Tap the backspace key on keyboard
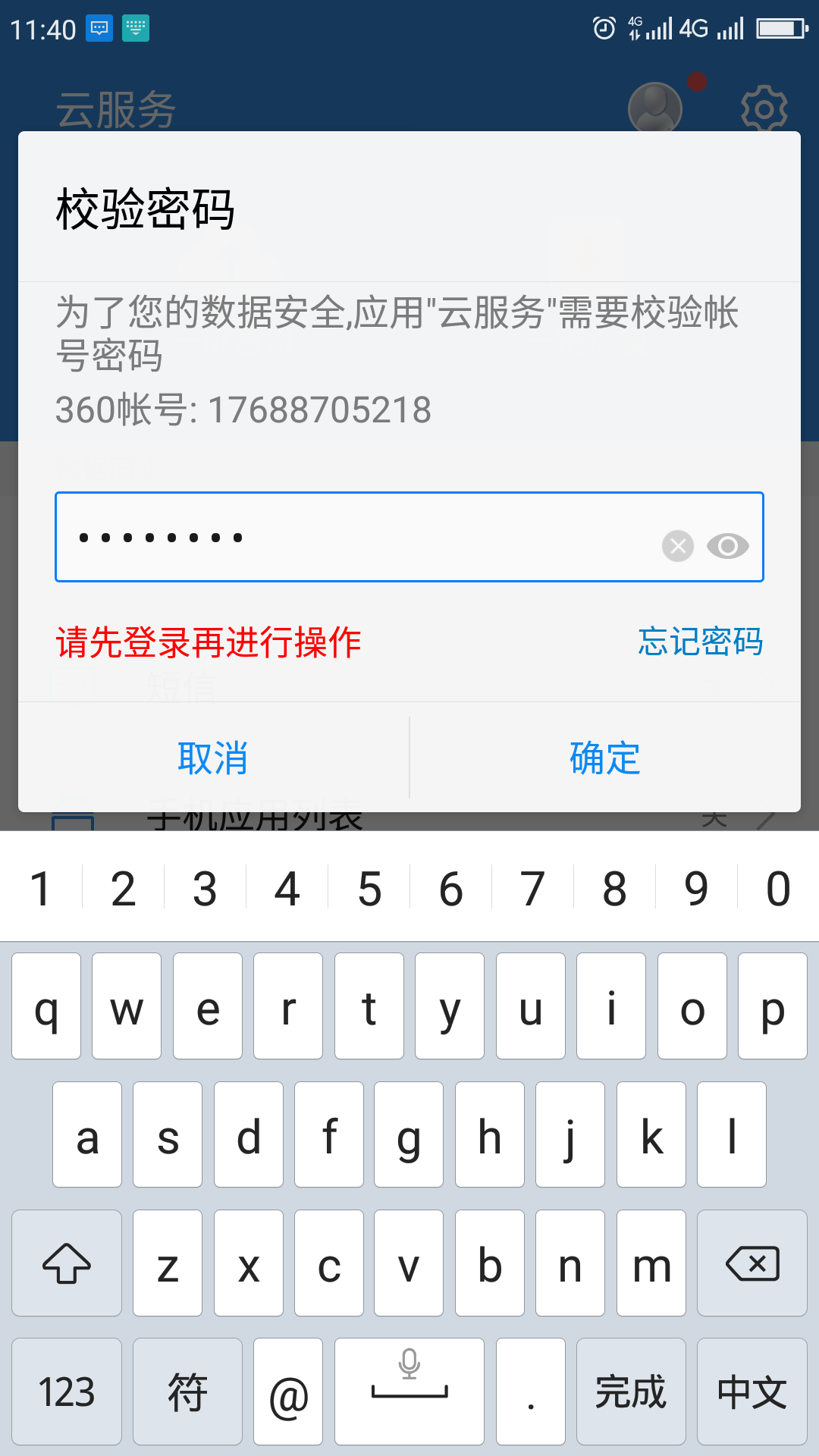 tap(752, 1263)
